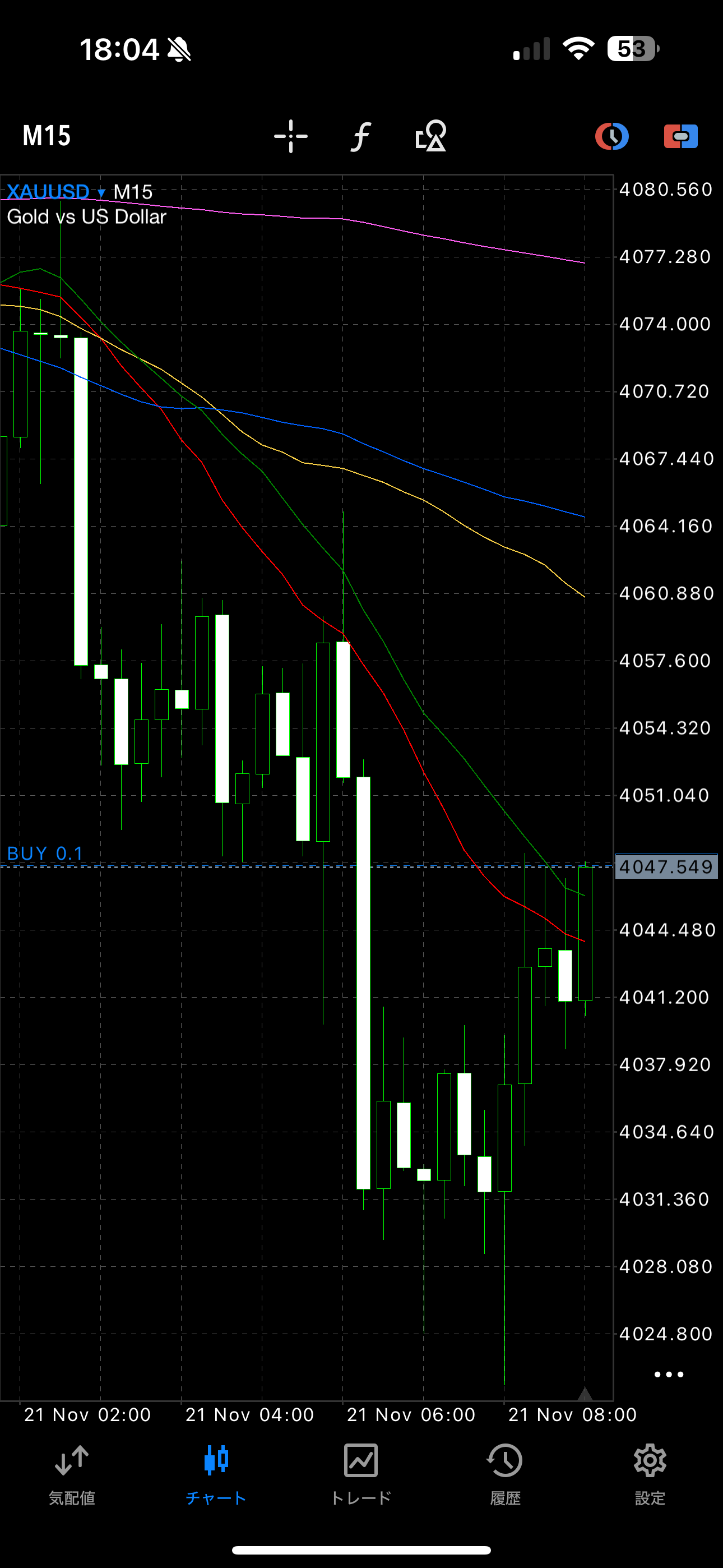
Task: Open the drawing objects tool
Action: (x=431, y=136)
